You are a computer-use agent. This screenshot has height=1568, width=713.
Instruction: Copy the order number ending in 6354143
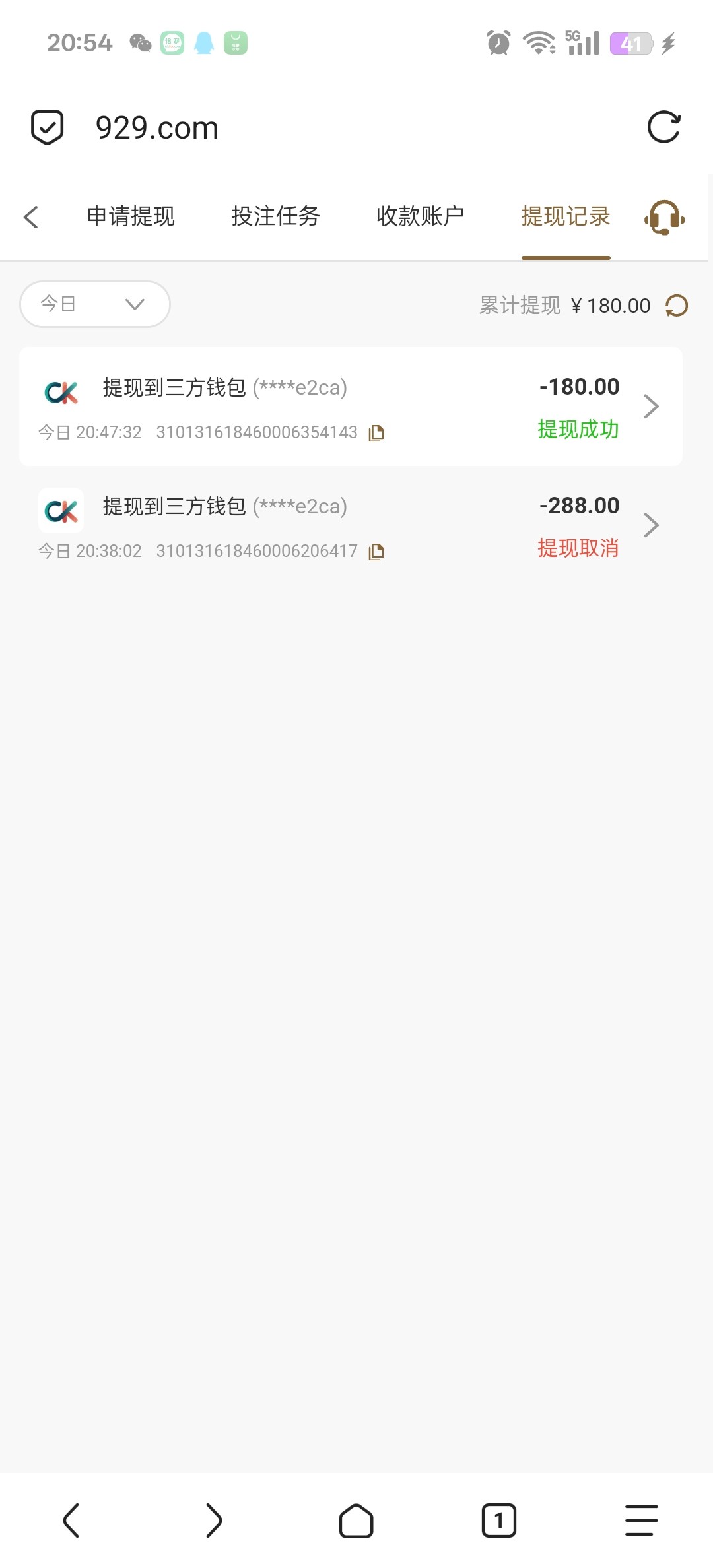[376, 433]
